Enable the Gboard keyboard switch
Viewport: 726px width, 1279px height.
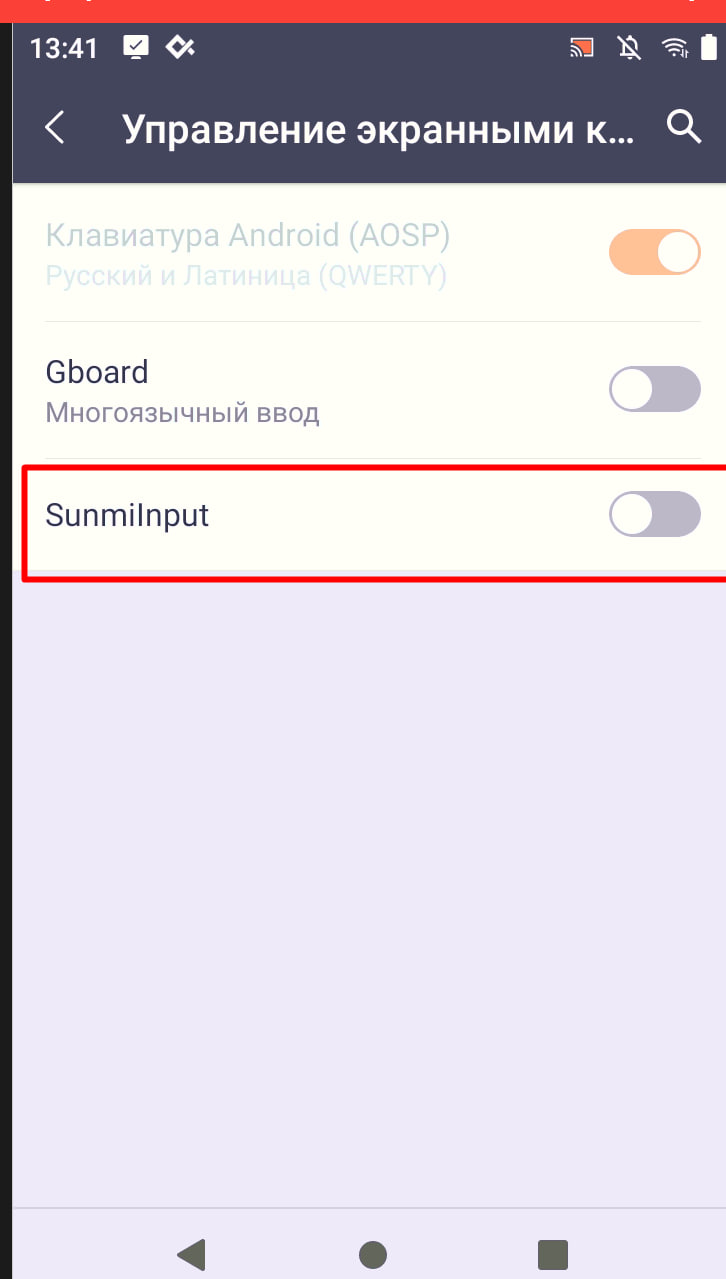[x=655, y=389]
